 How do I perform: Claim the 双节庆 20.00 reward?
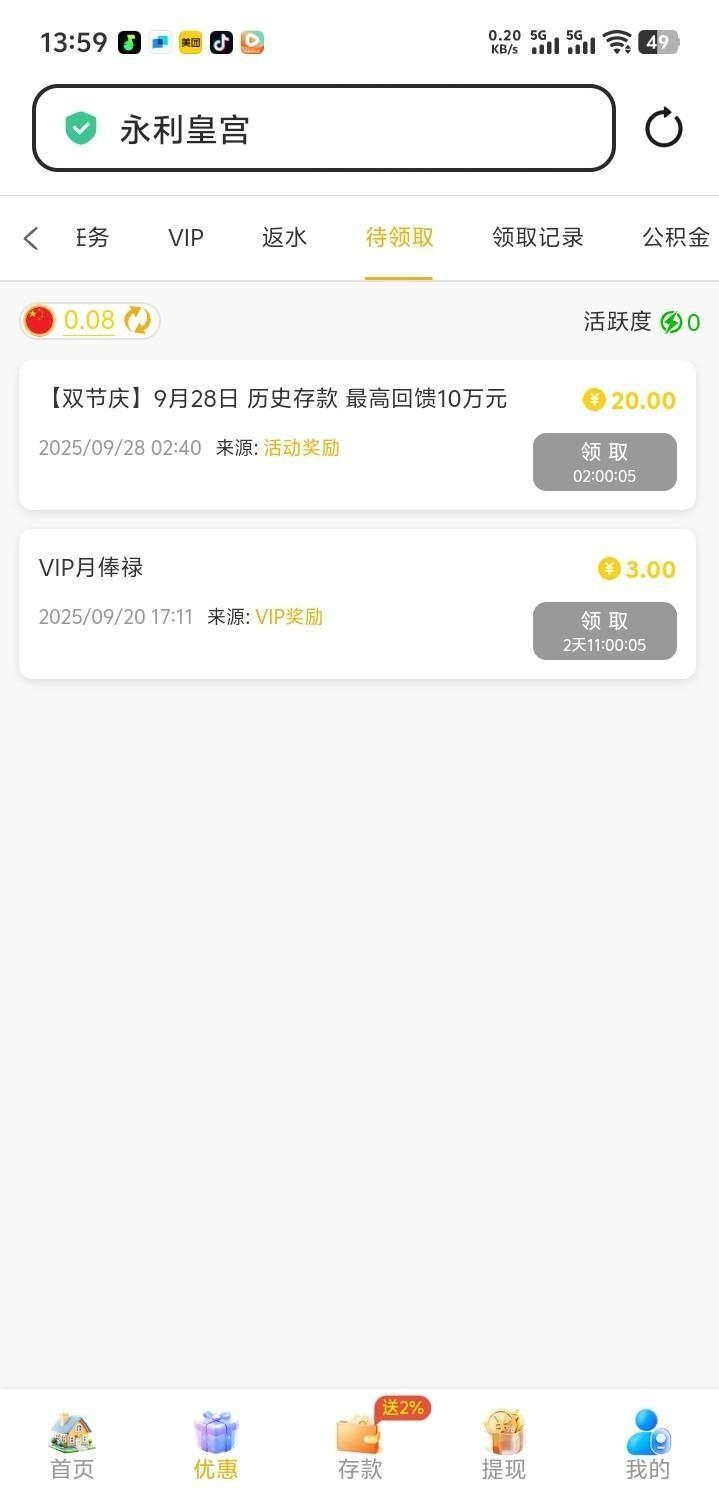pos(604,462)
